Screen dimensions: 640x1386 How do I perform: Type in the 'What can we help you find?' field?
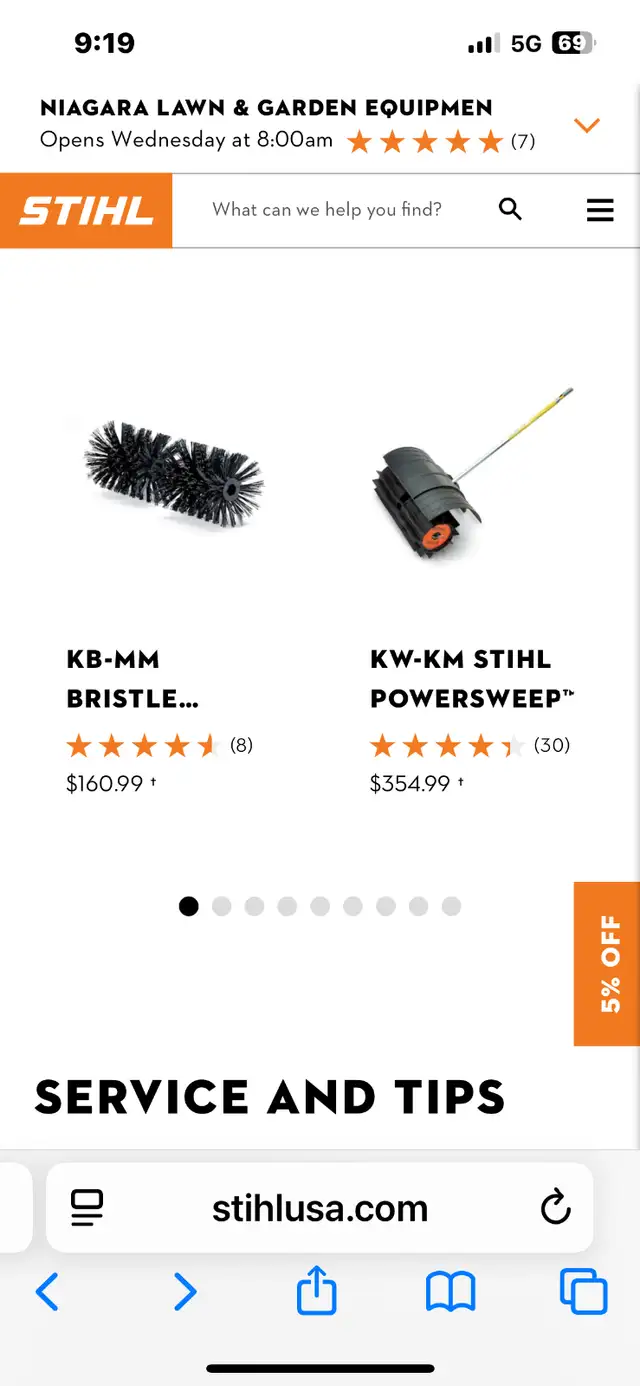pos(327,210)
